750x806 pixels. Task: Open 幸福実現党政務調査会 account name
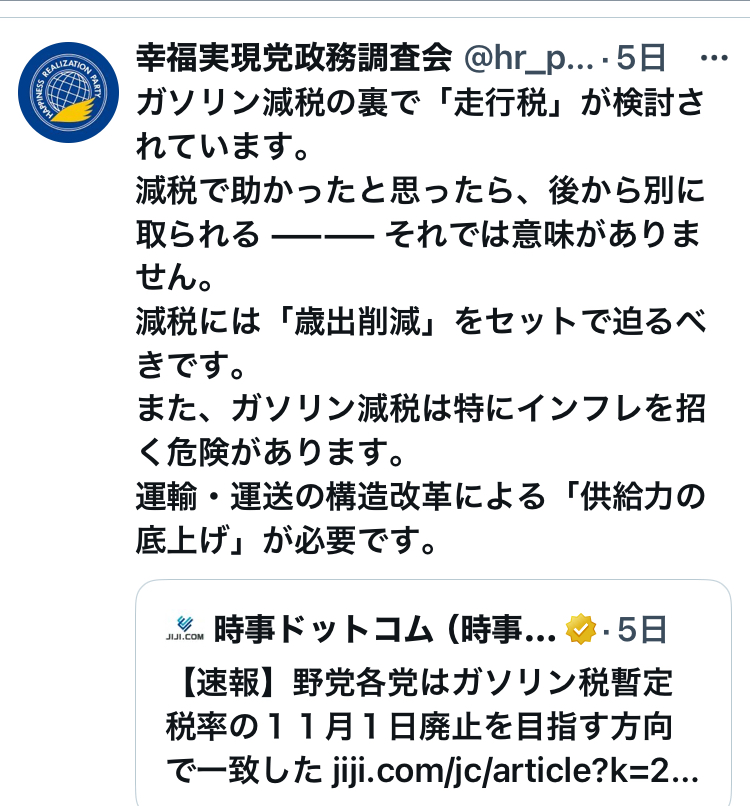pyautogui.click(x=294, y=60)
